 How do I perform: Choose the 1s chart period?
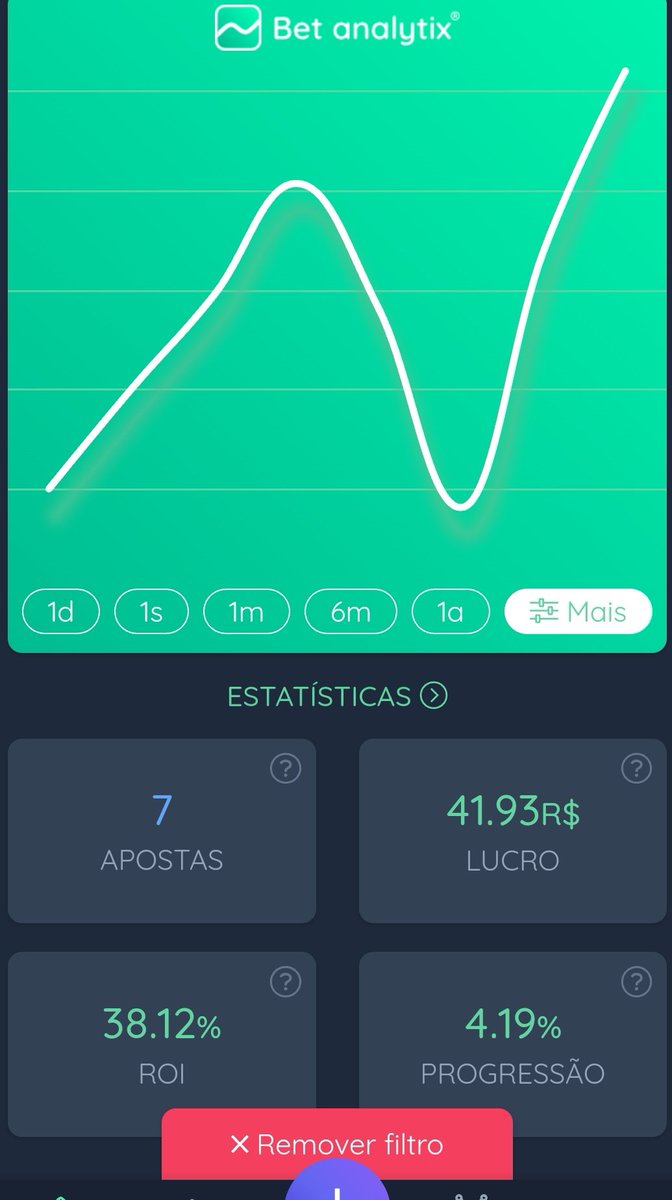(151, 611)
